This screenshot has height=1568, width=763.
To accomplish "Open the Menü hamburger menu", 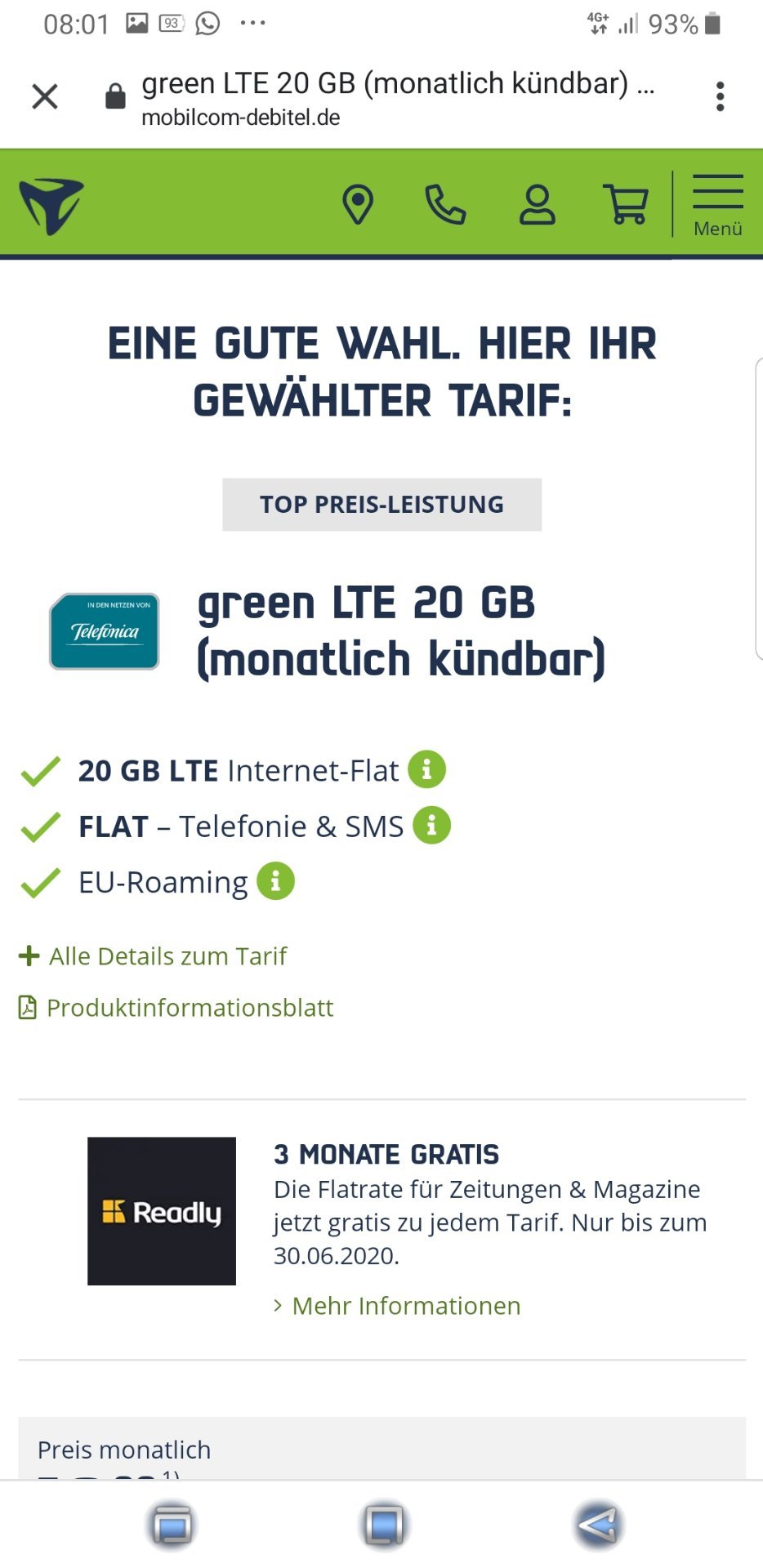I will (718, 205).
